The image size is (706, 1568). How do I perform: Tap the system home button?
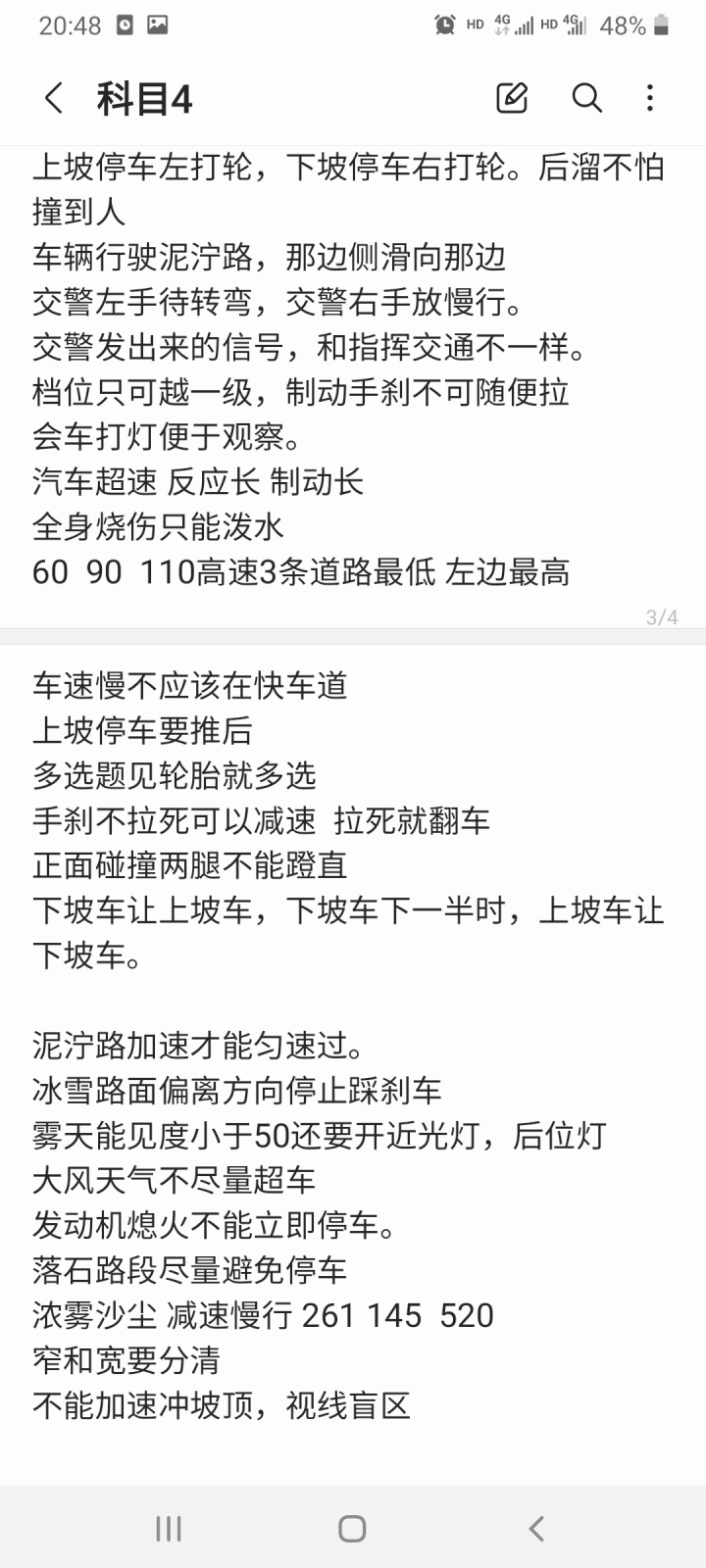coord(352,1528)
